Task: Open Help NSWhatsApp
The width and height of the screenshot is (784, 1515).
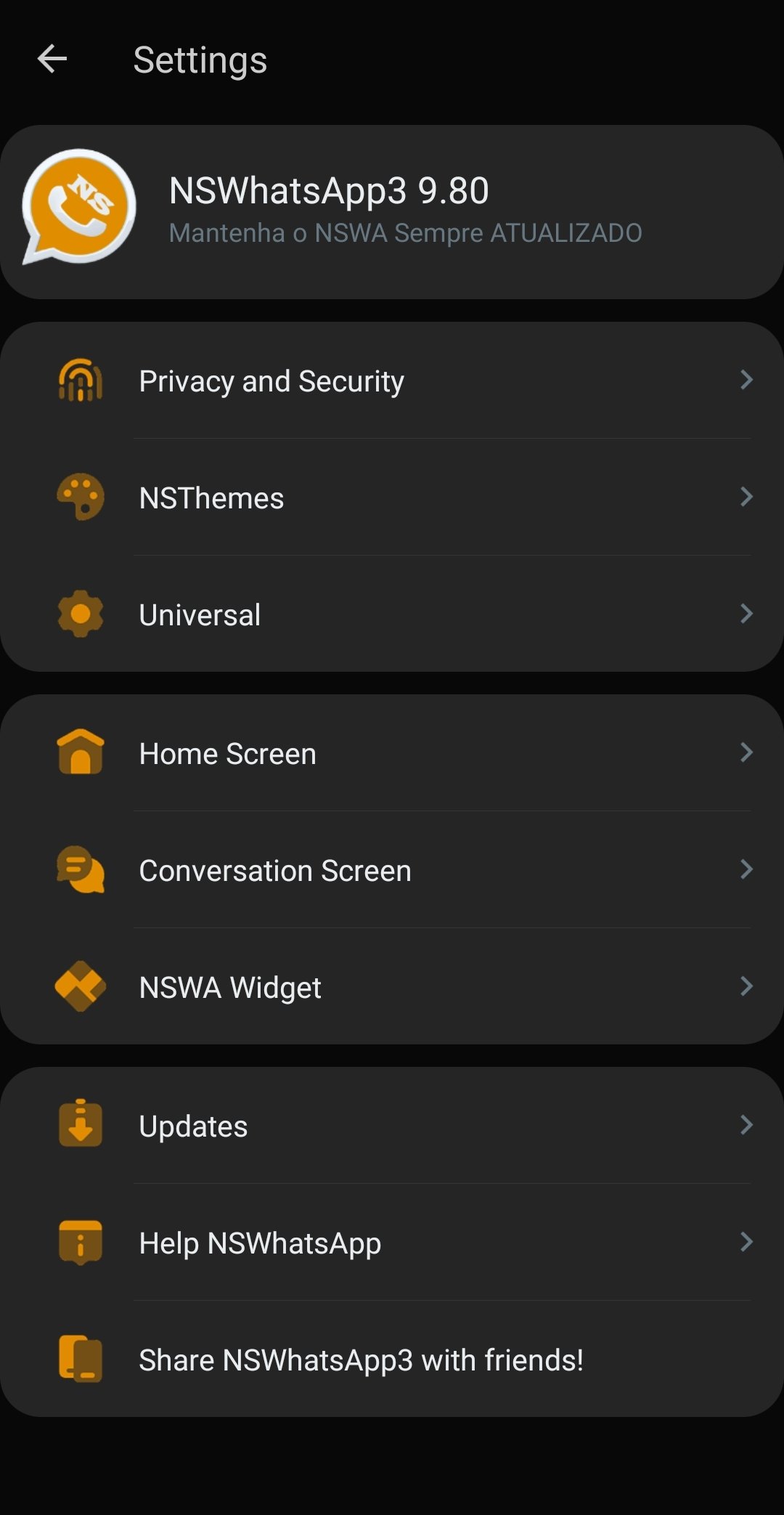Action: [392, 1243]
